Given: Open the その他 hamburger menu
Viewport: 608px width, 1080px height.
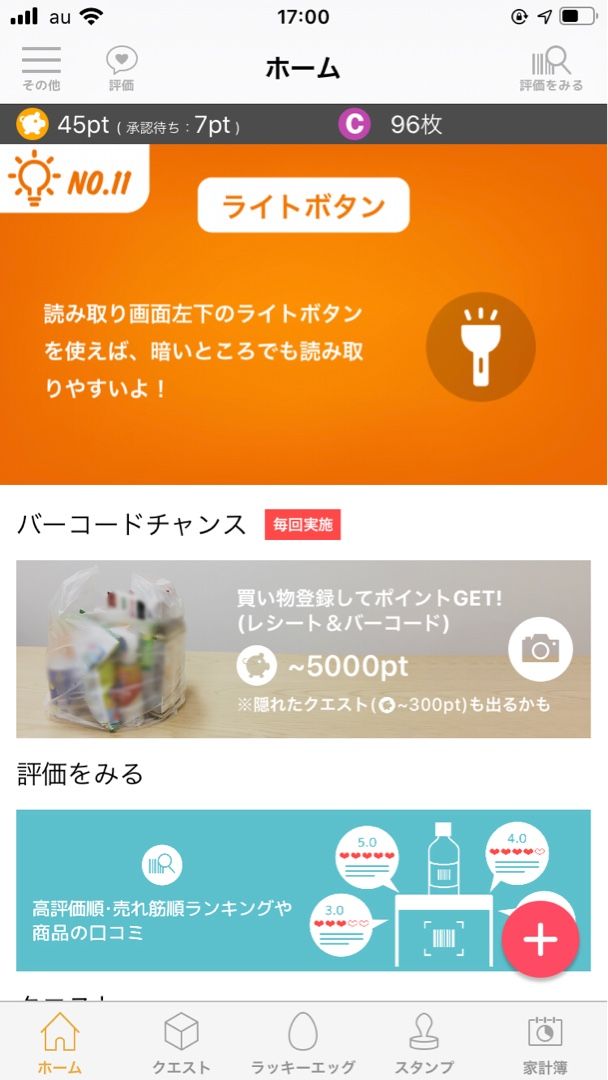Looking at the screenshot, I should click(x=41, y=68).
